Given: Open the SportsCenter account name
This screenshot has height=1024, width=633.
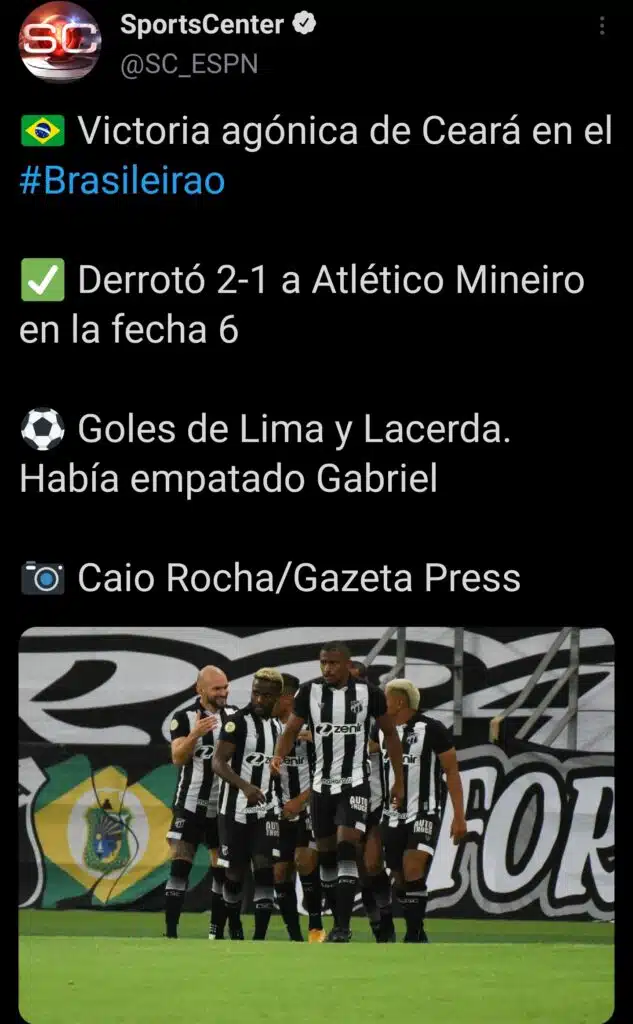Looking at the screenshot, I should click(203, 25).
